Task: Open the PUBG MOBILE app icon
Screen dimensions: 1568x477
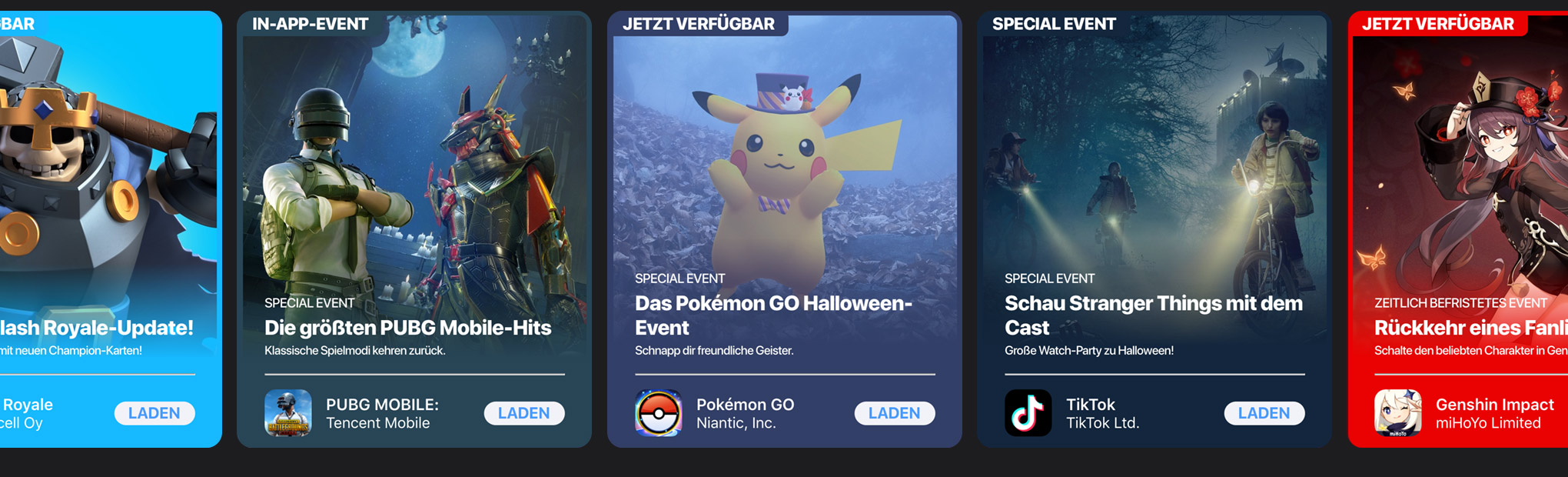Action: click(288, 413)
